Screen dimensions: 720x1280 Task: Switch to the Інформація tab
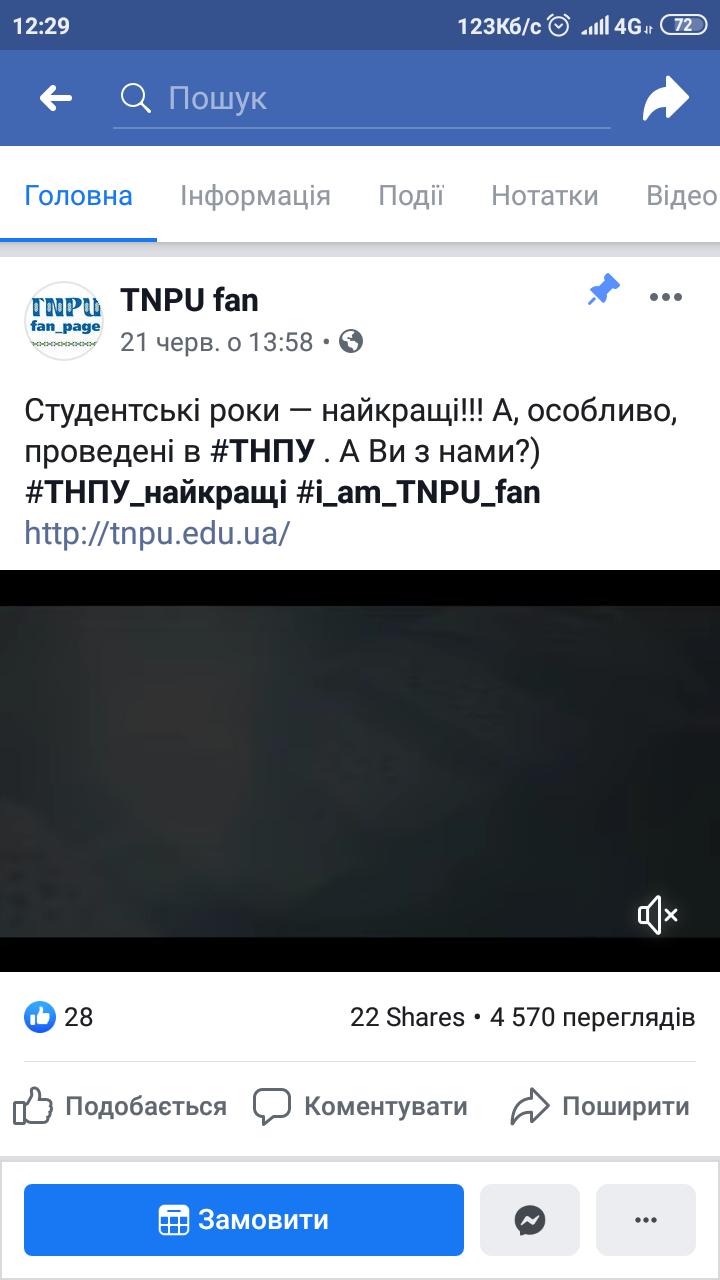pyautogui.click(x=255, y=195)
